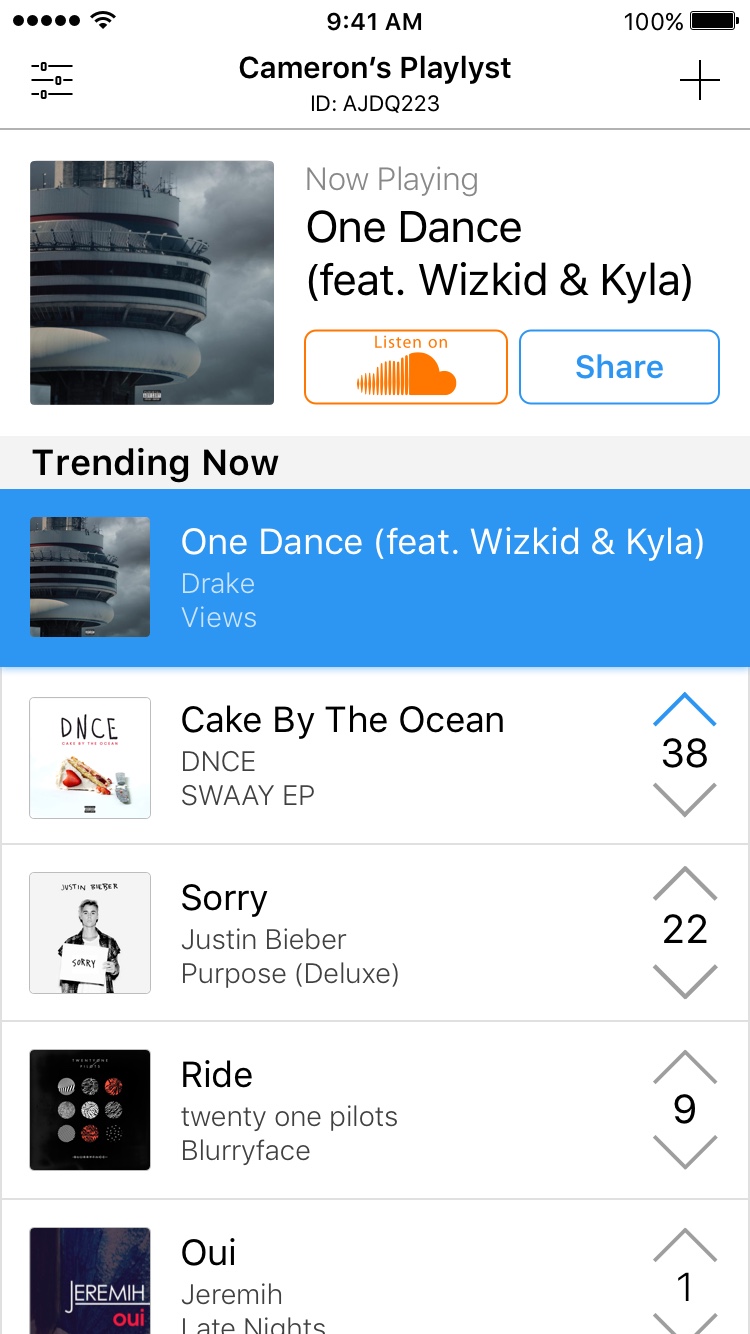Upvote Sorry by Justin Bieber
Image resolution: width=750 pixels, height=1334 pixels.
[685, 883]
